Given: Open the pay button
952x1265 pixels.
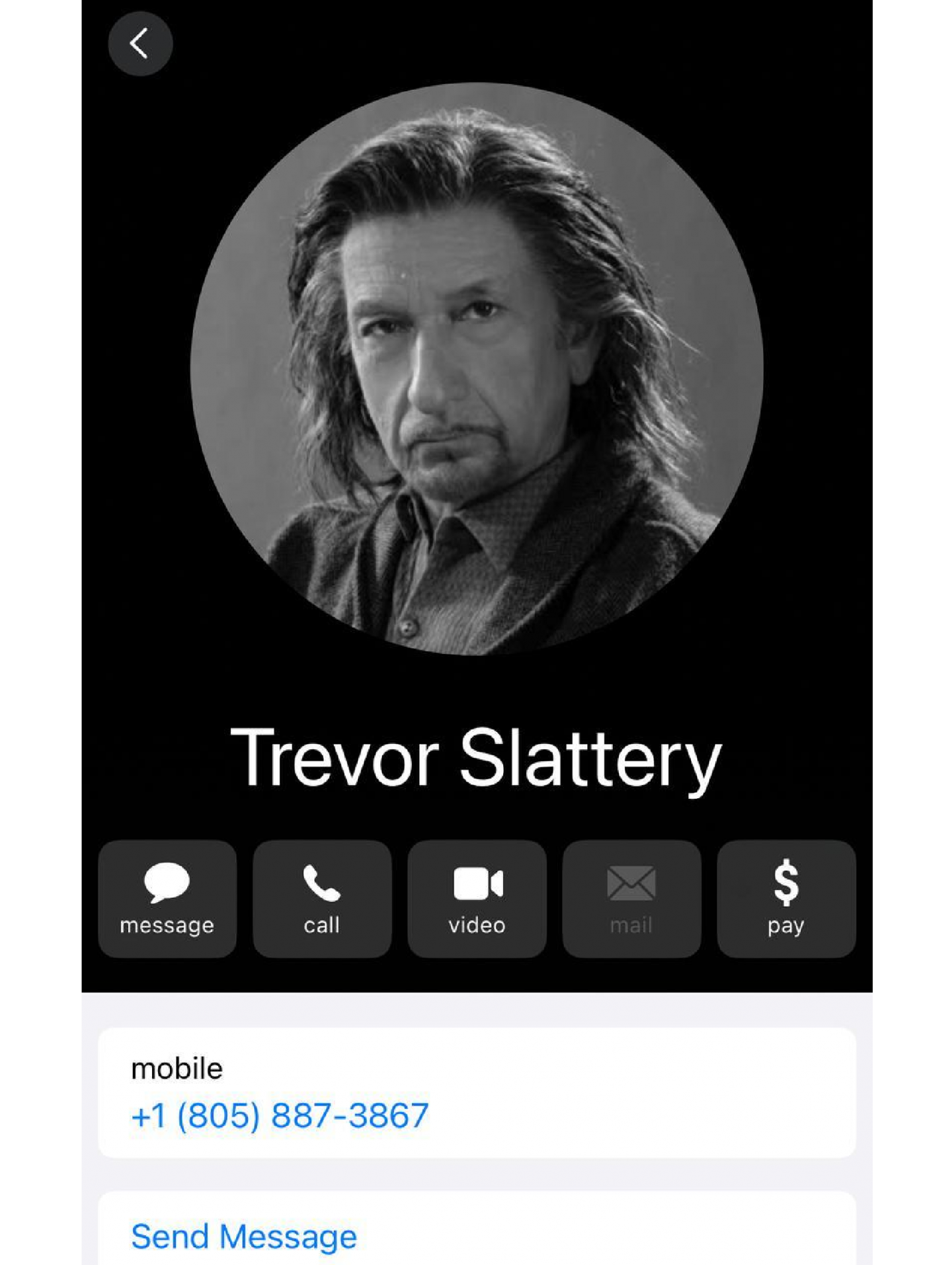Looking at the screenshot, I should (x=786, y=898).
